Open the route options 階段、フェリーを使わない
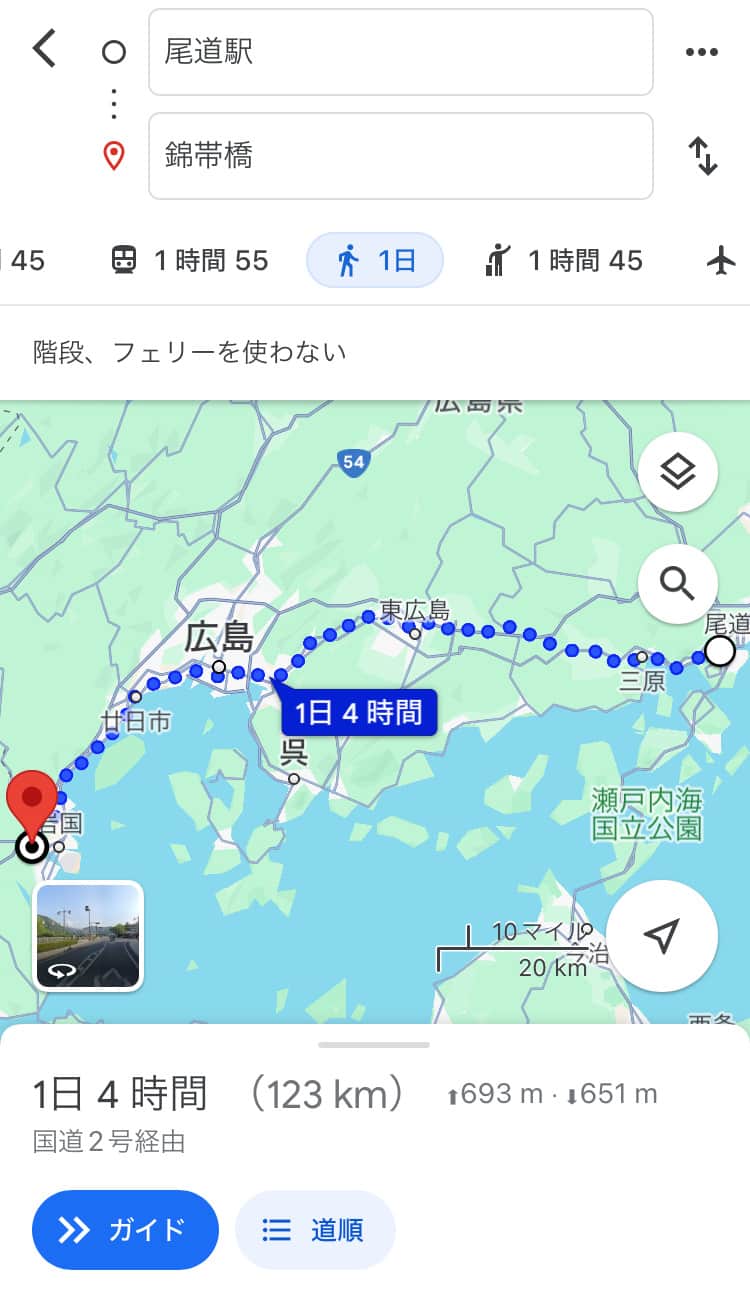The width and height of the screenshot is (750, 1294). tap(190, 352)
